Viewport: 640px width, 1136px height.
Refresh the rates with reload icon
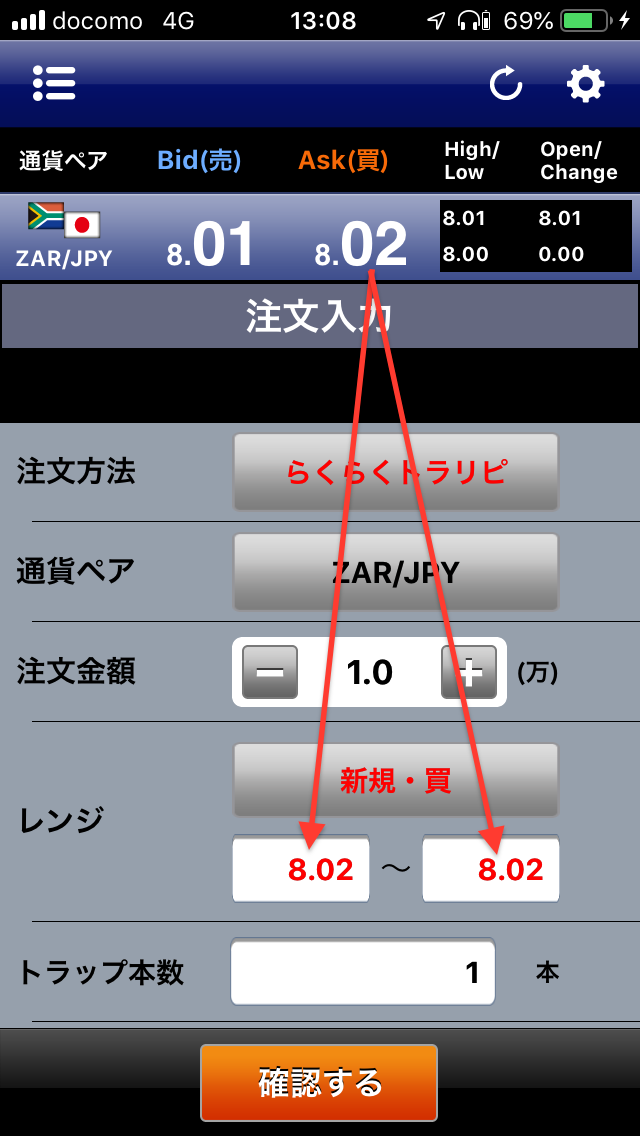tap(506, 84)
